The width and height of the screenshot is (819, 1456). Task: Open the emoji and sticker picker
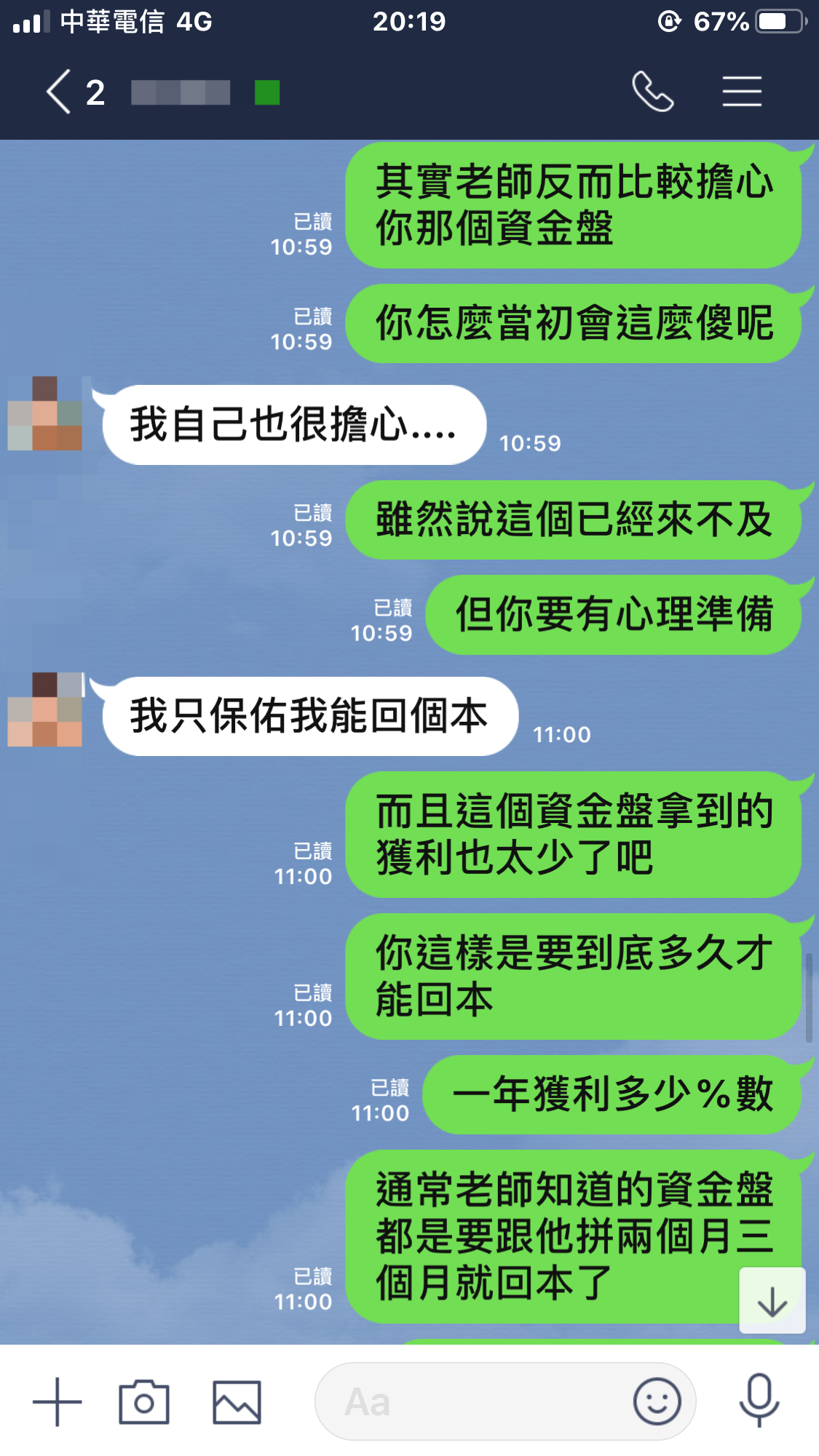[657, 1401]
